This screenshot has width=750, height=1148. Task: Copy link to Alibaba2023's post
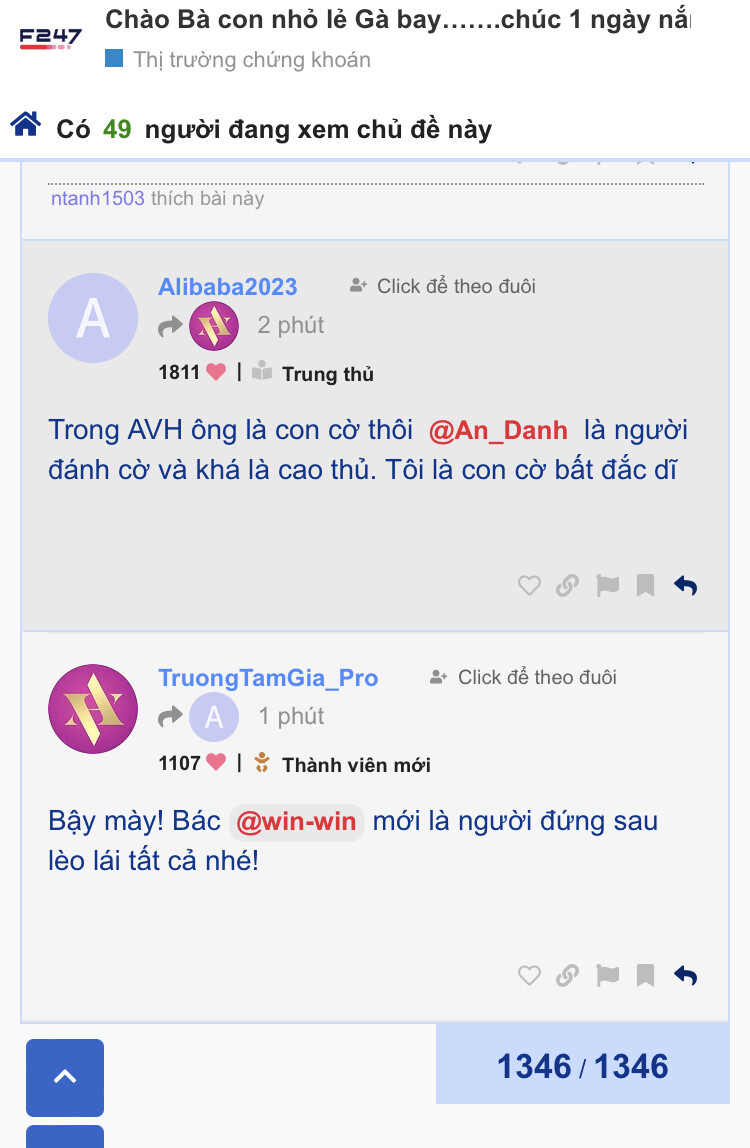(567, 586)
